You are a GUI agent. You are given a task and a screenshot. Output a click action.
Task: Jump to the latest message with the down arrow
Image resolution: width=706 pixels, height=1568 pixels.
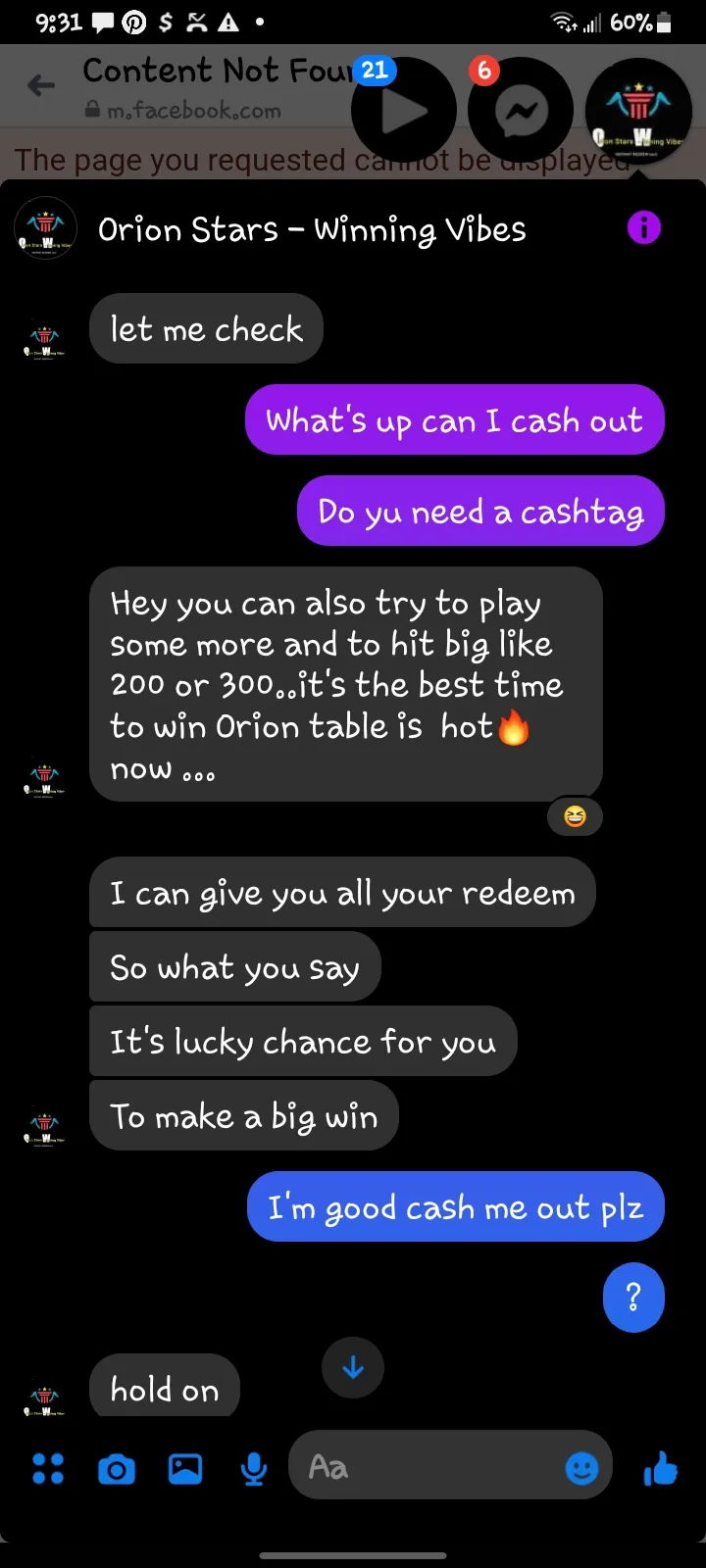353,1368
